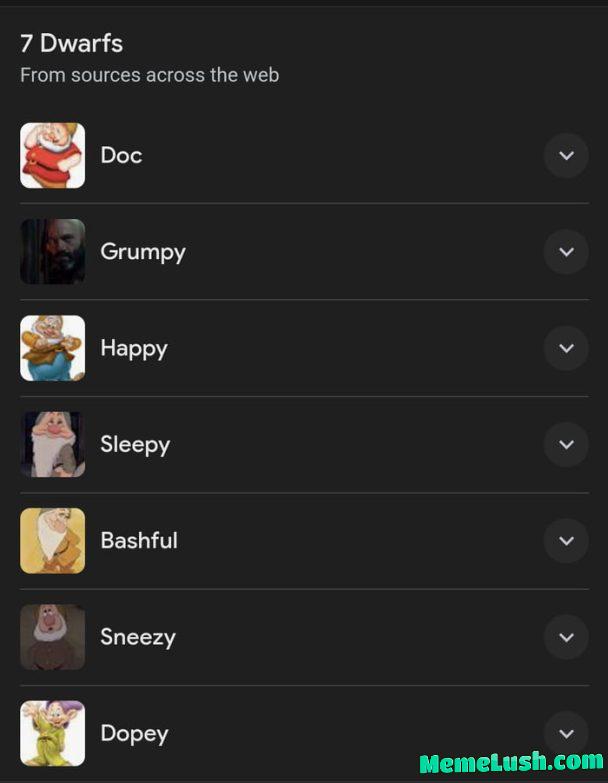Expand the Doc entry
Image resolution: width=608 pixels, height=783 pixels.
tap(566, 156)
